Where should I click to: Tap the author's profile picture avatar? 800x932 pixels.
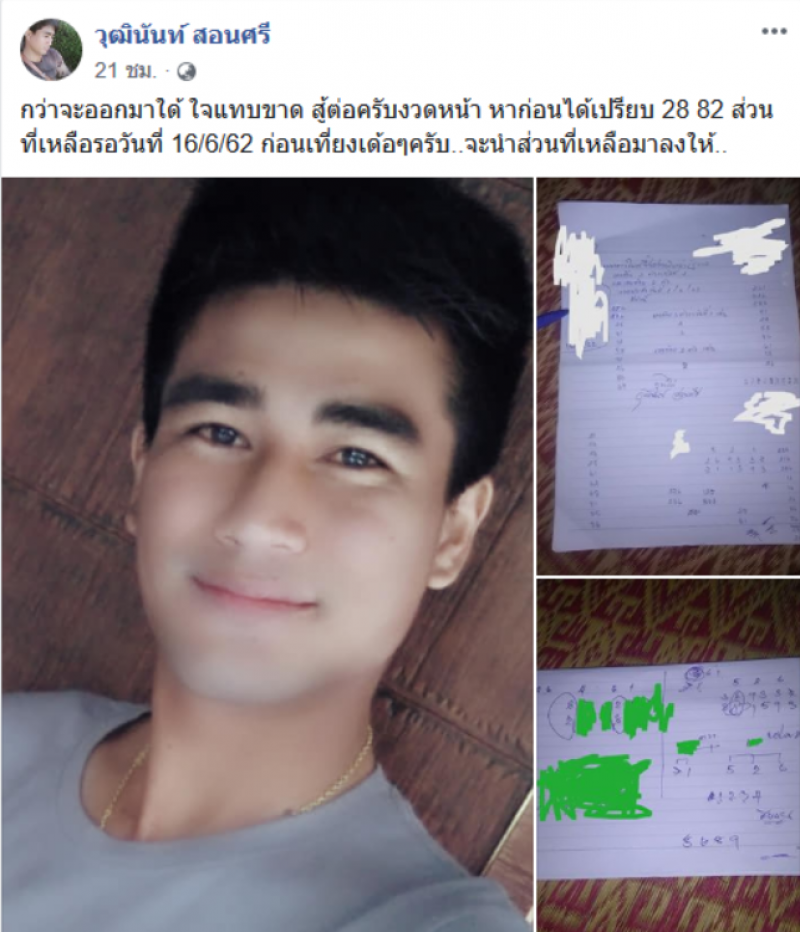[x=50, y=49]
